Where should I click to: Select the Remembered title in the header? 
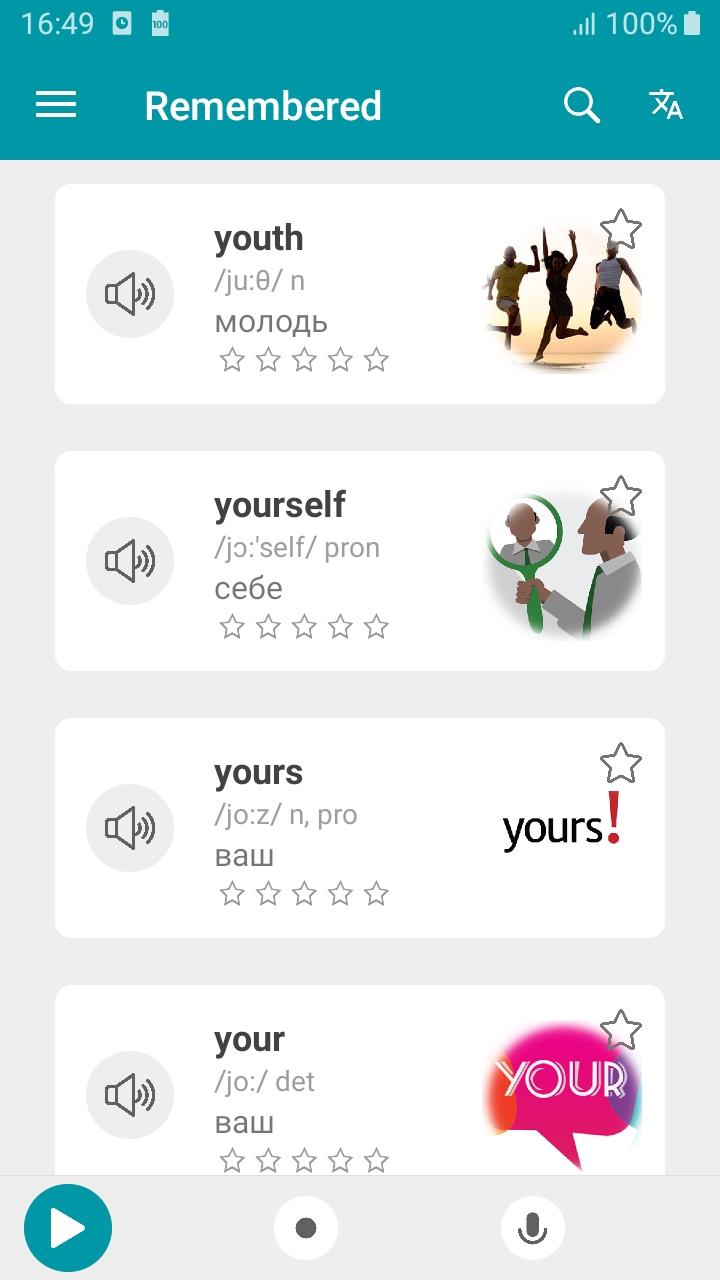point(263,105)
